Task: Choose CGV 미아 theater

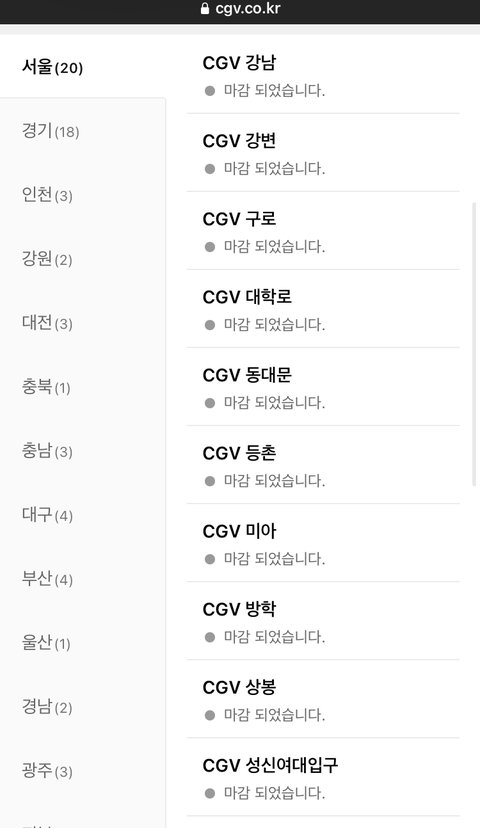Action: 323,543
